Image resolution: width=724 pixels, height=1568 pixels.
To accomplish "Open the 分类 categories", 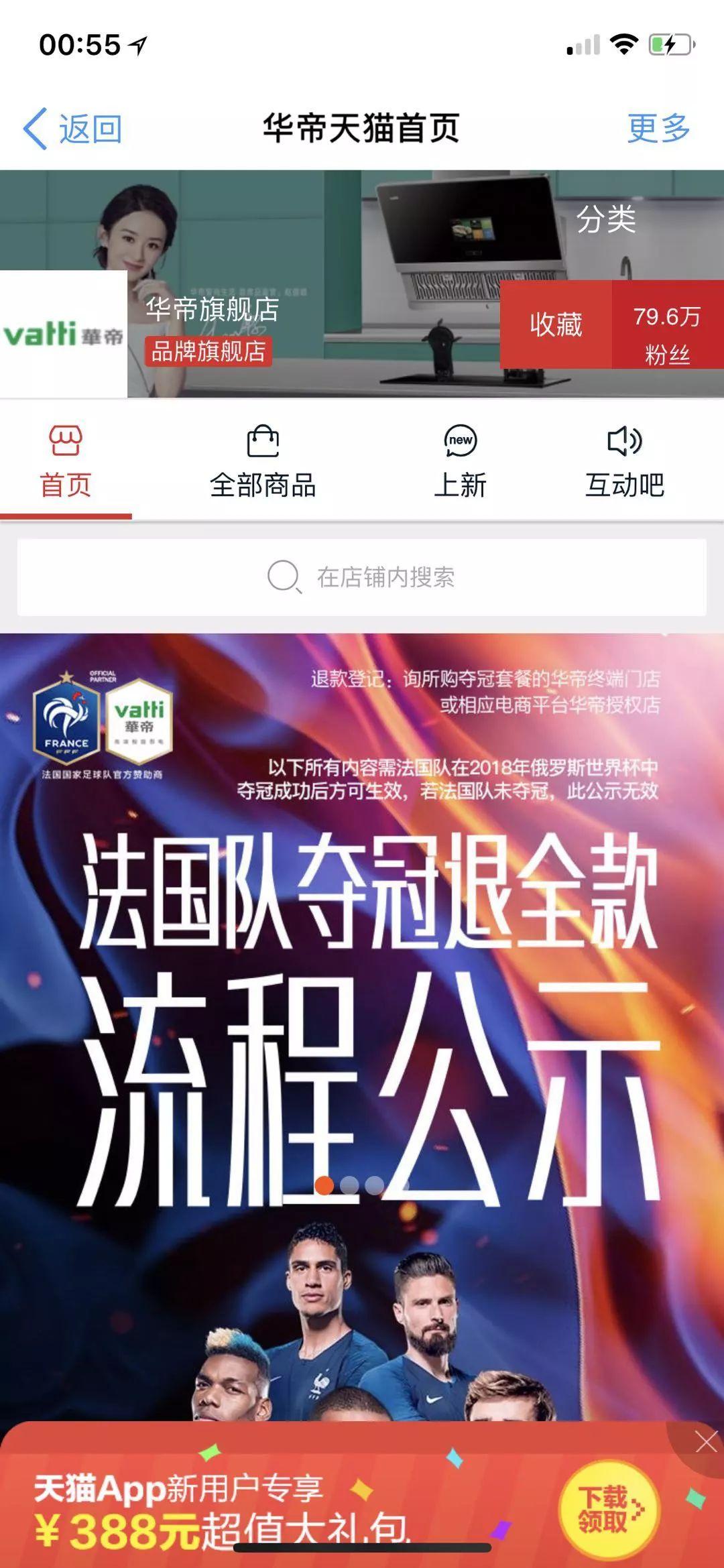I will 606,219.
